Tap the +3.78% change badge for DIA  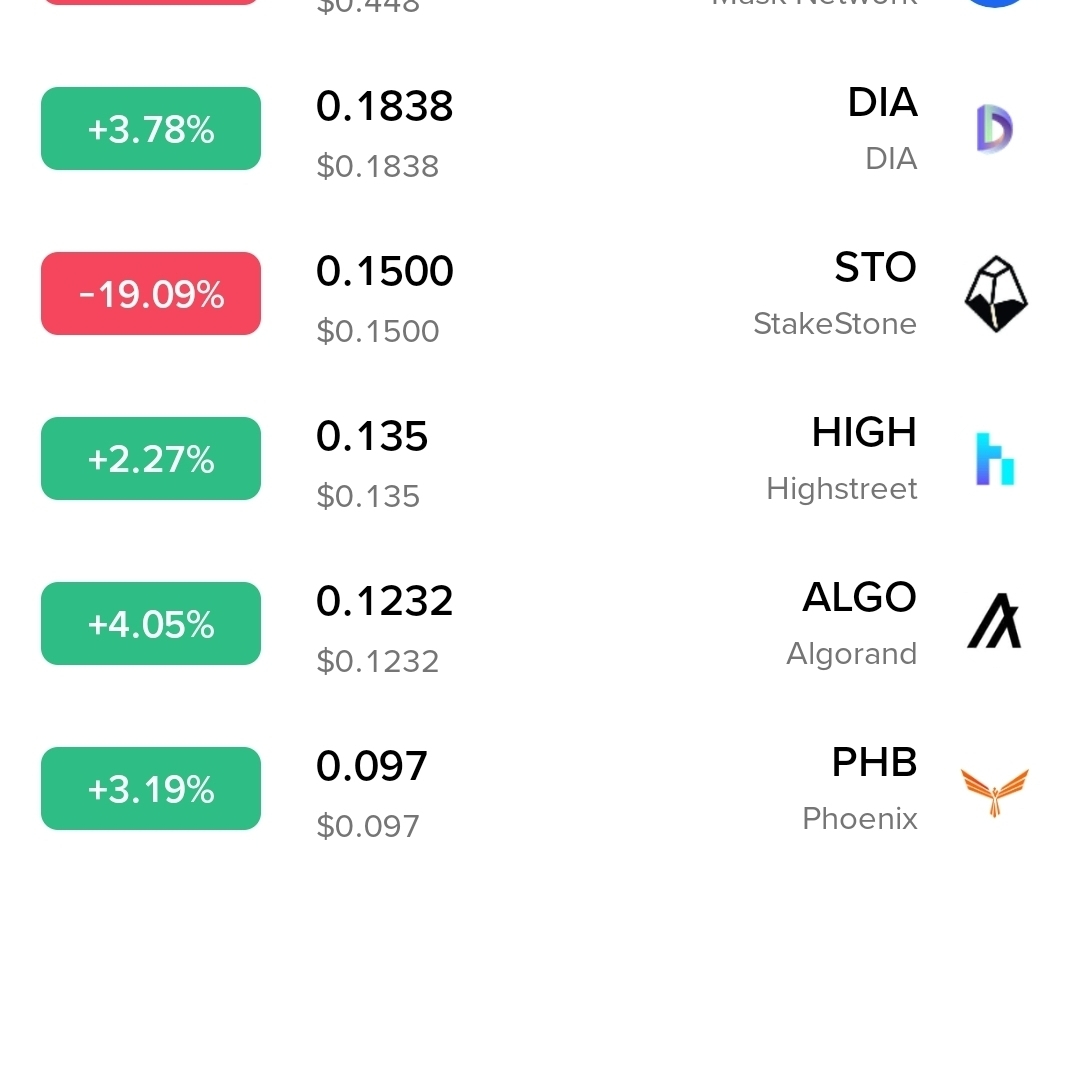(x=151, y=129)
